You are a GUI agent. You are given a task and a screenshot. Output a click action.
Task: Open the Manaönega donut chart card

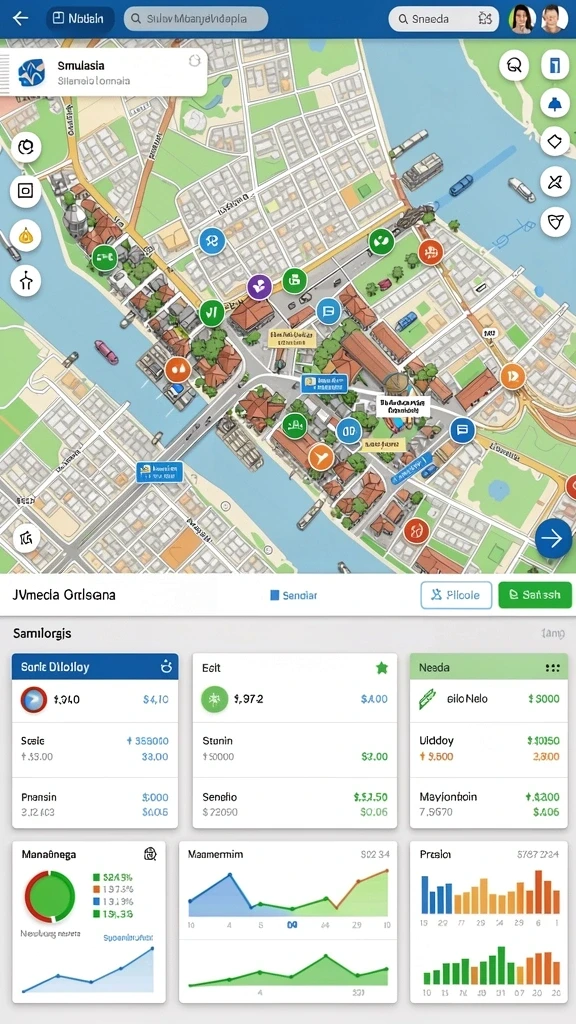[89, 922]
